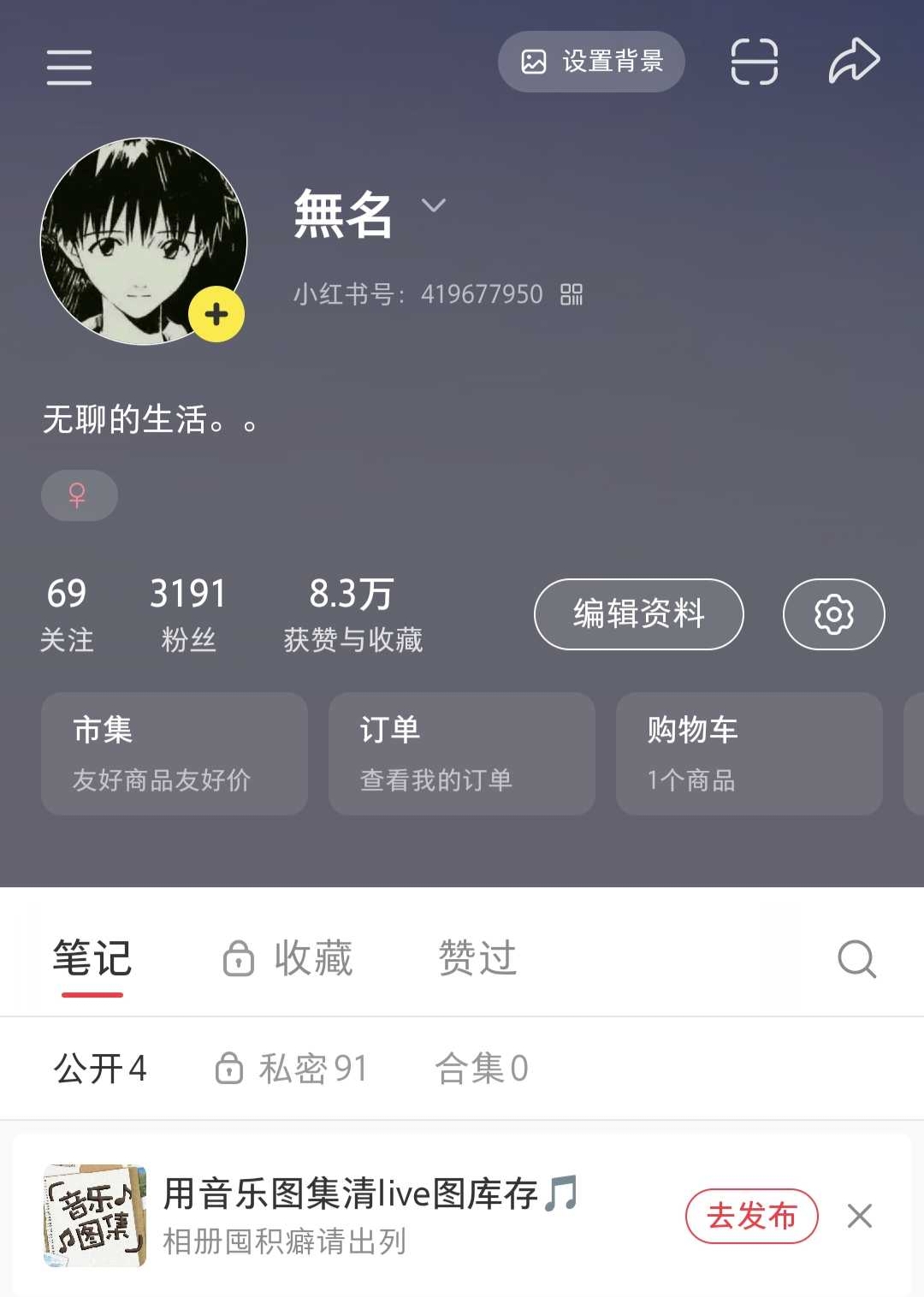The image size is (924, 1297).
Task: Open 订单 to view my orders
Action: point(460,755)
